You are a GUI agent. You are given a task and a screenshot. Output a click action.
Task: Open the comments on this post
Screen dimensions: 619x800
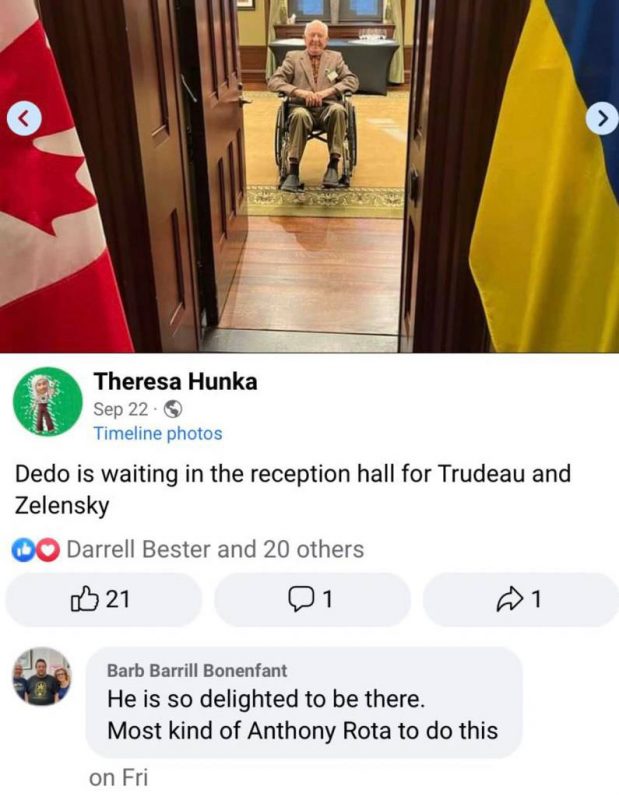(311, 600)
